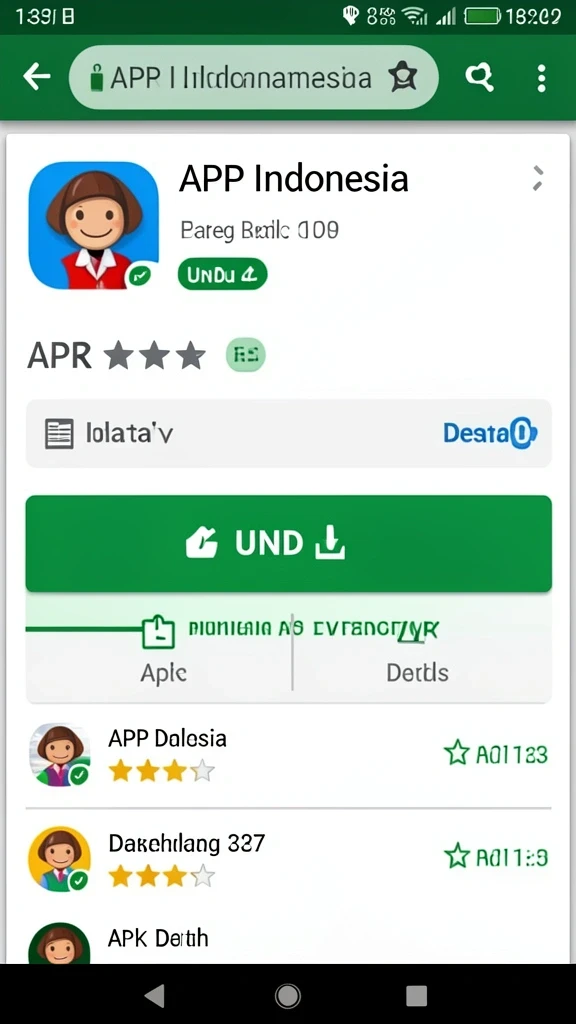This screenshot has width=576, height=1024.
Task: Tap the Desta link
Action: (x=490, y=433)
